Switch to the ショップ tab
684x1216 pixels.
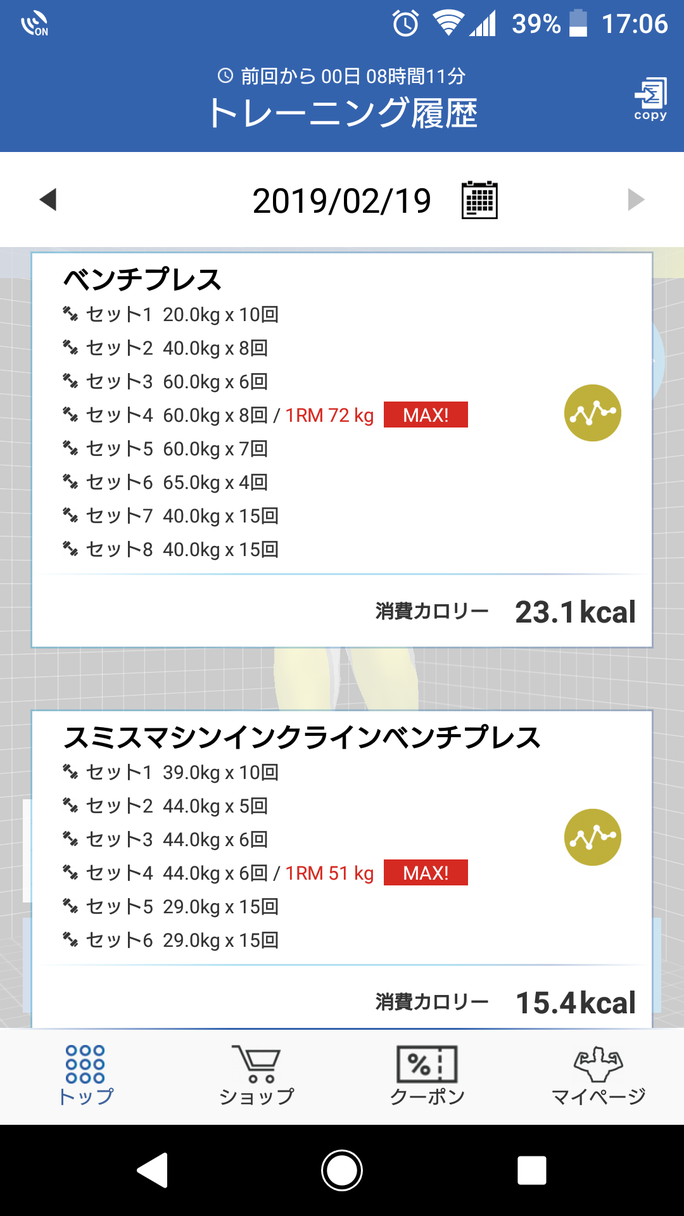(x=256, y=1075)
